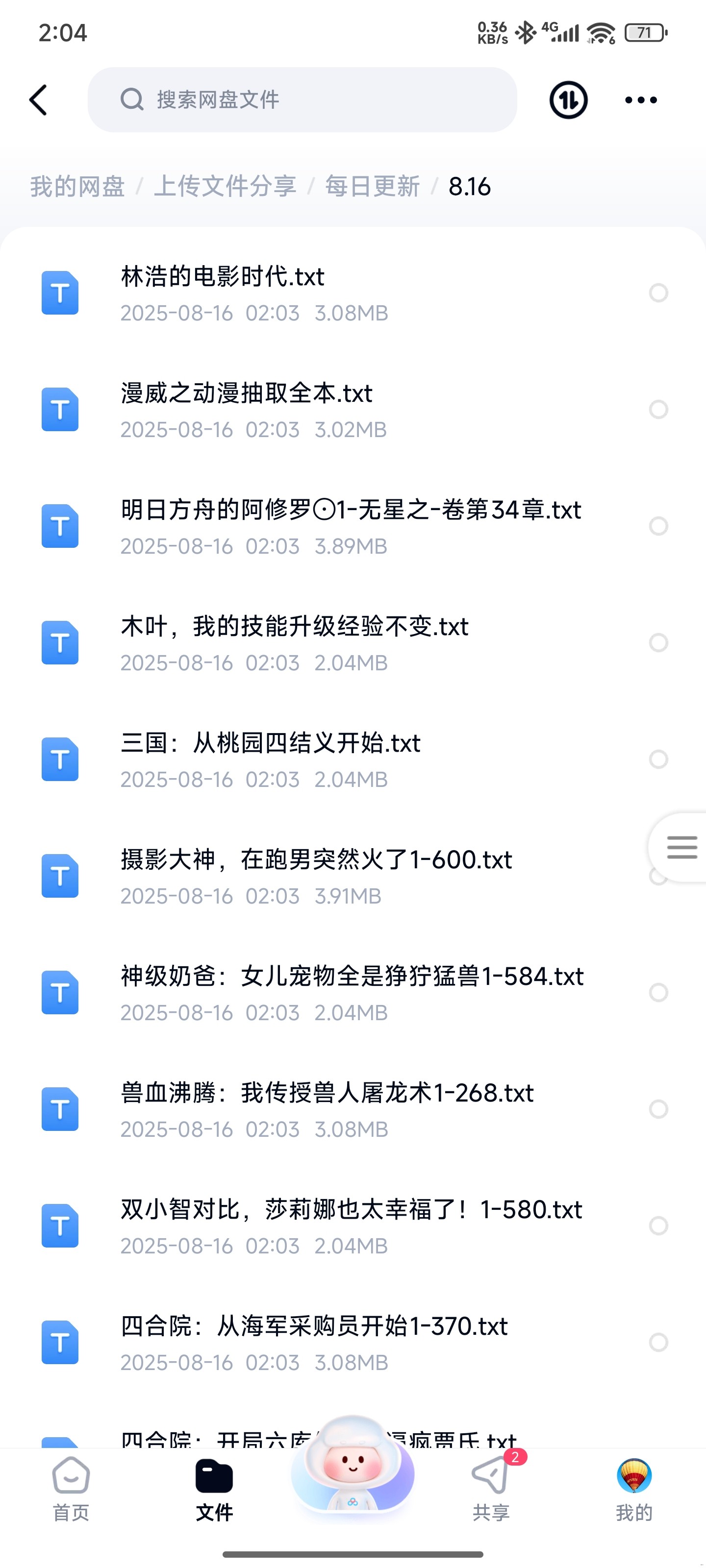This screenshot has width=706, height=1568.
Task: Go back with the top-left arrow
Action: 38,100
